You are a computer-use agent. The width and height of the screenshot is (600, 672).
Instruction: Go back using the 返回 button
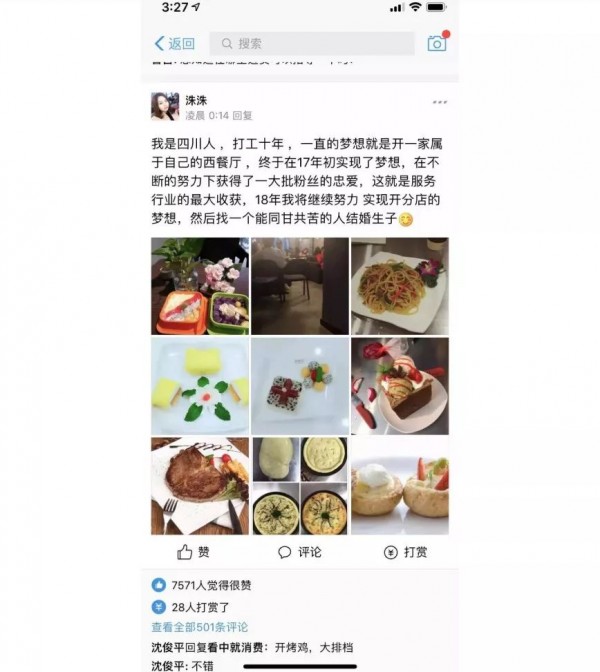(174, 43)
